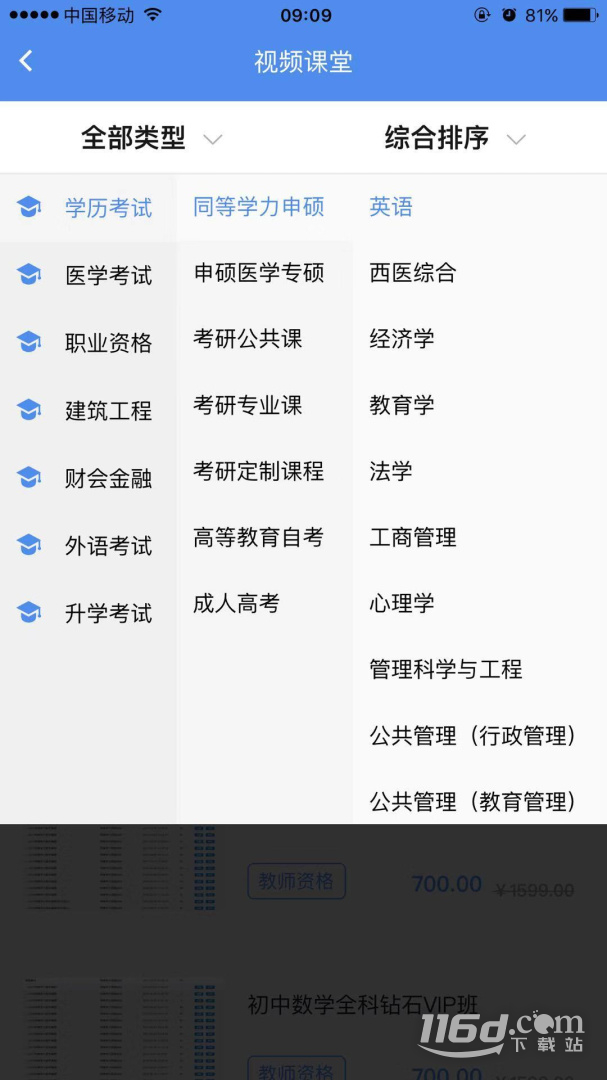
Task: Open the 升学考试 category
Action: tap(88, 613)
